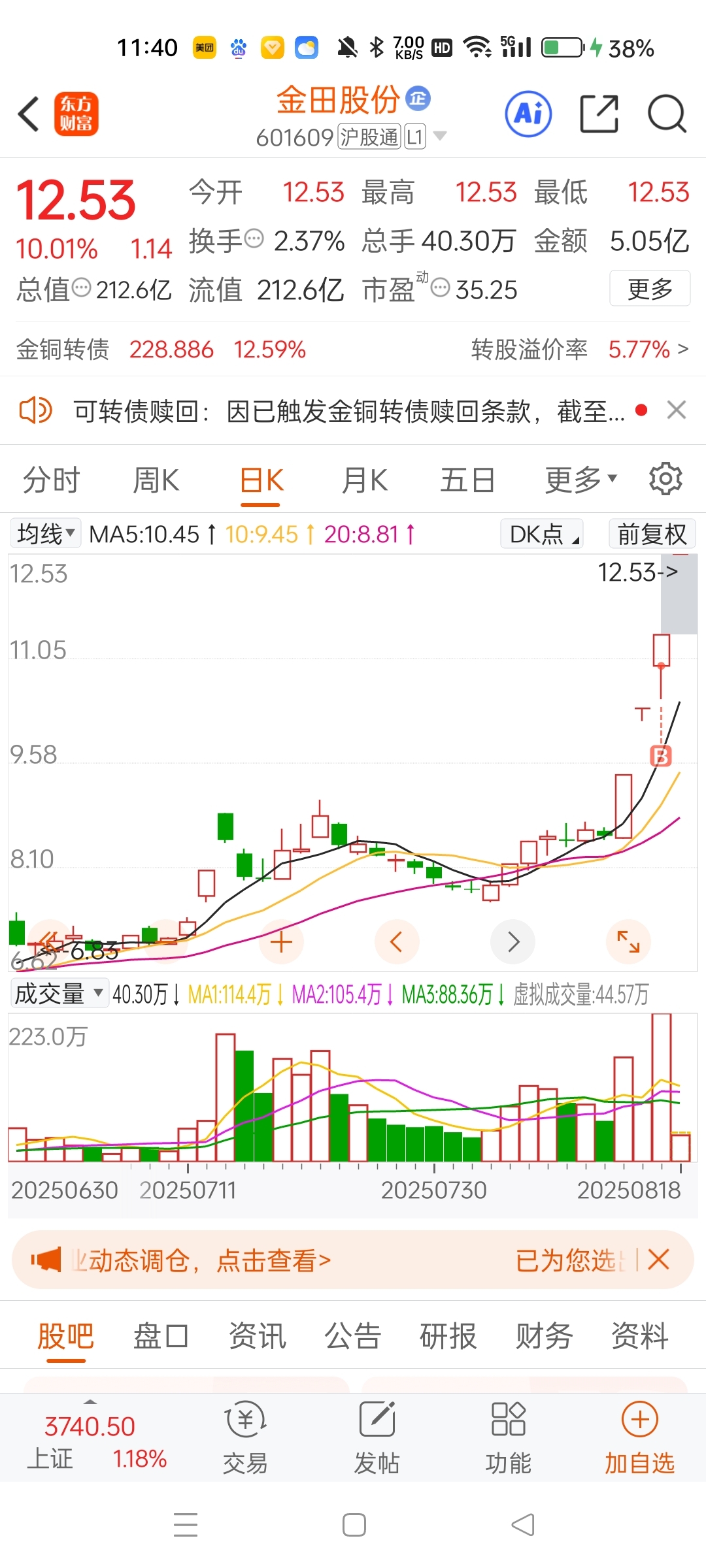Switch to the 月K chart tab
The width and height of the screenshot is (706, 1568).
pyautogui.click(x=364, y=480)
